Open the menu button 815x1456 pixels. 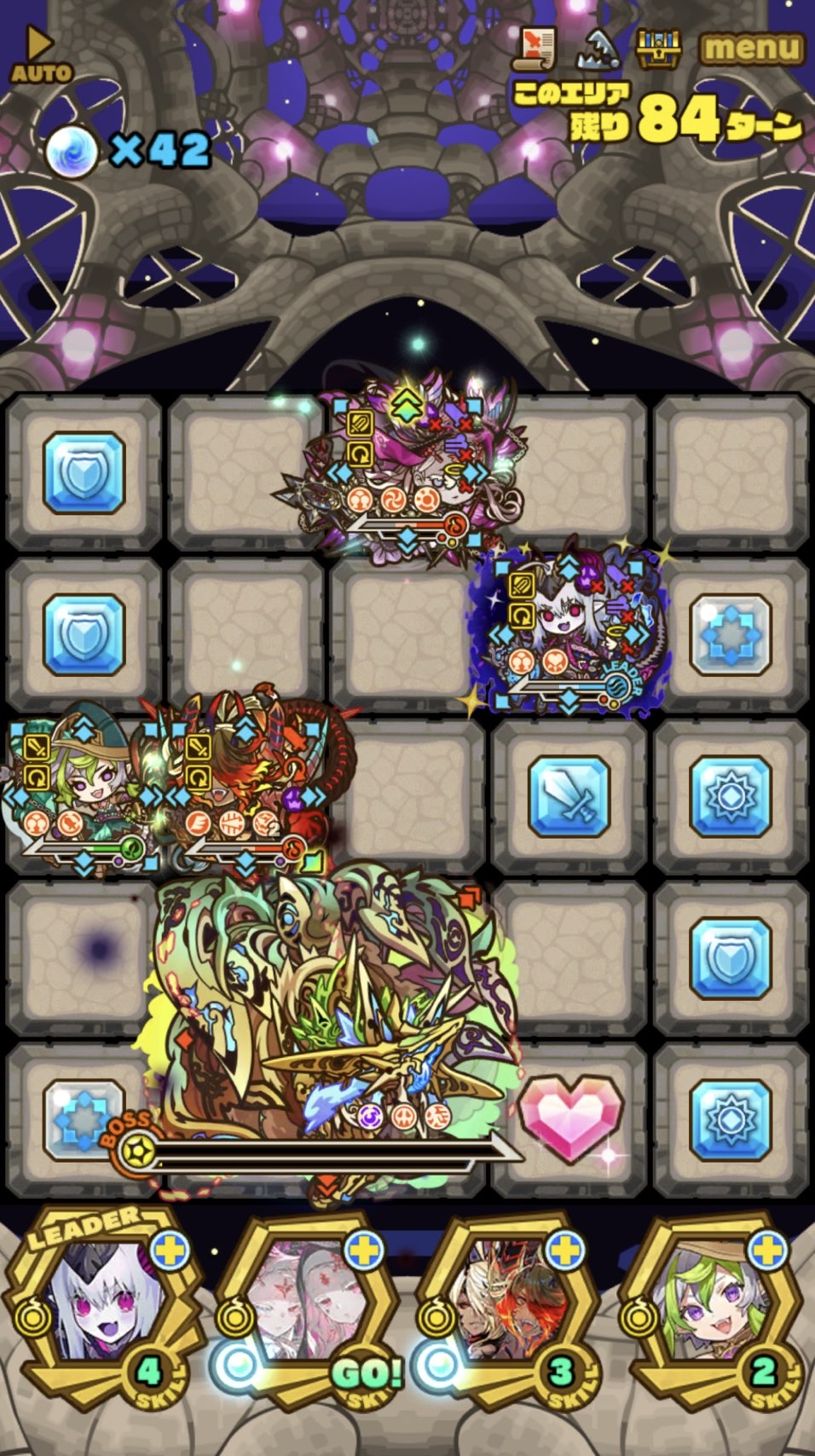coord(751,49)
